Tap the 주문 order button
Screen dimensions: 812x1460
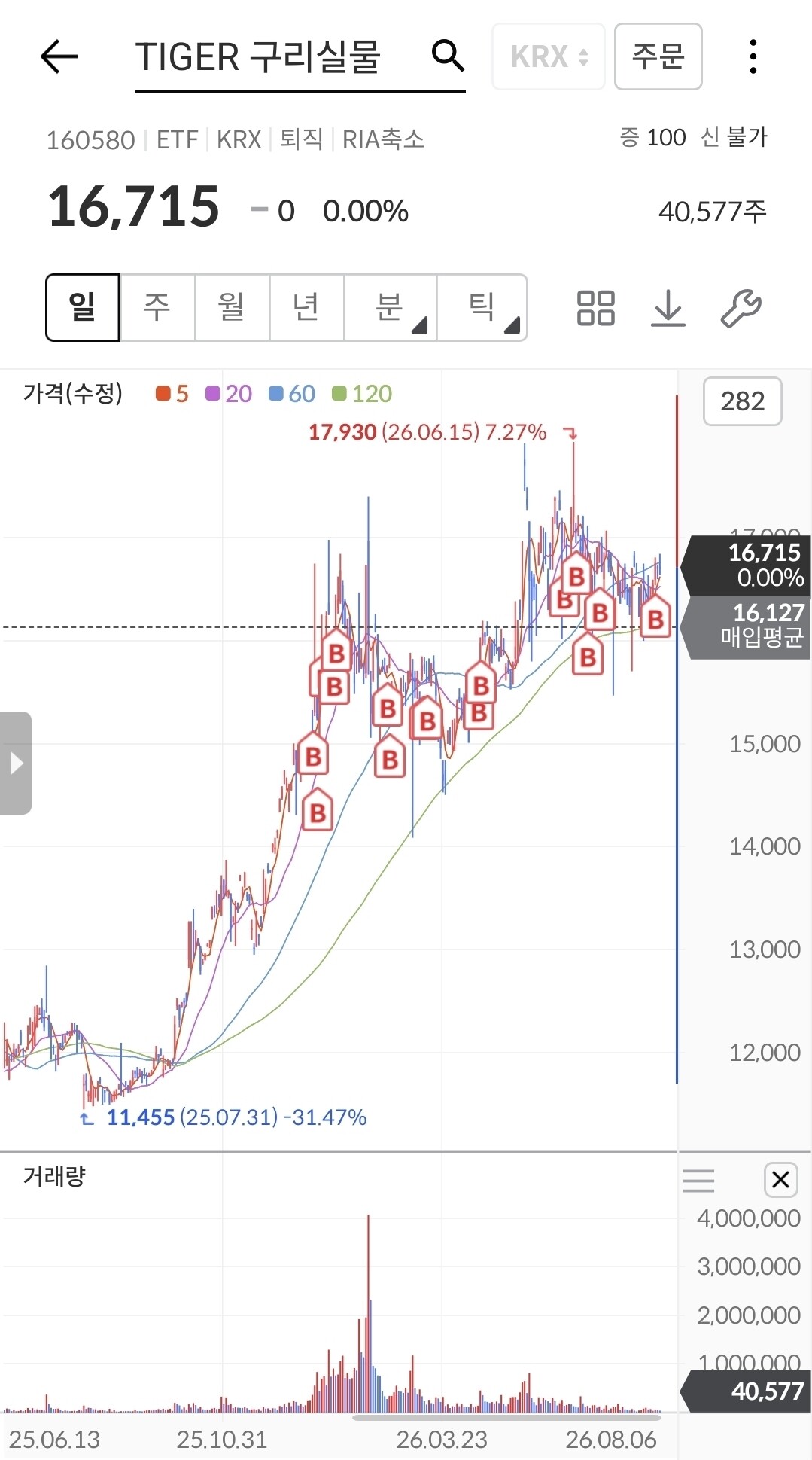[658, 56]
